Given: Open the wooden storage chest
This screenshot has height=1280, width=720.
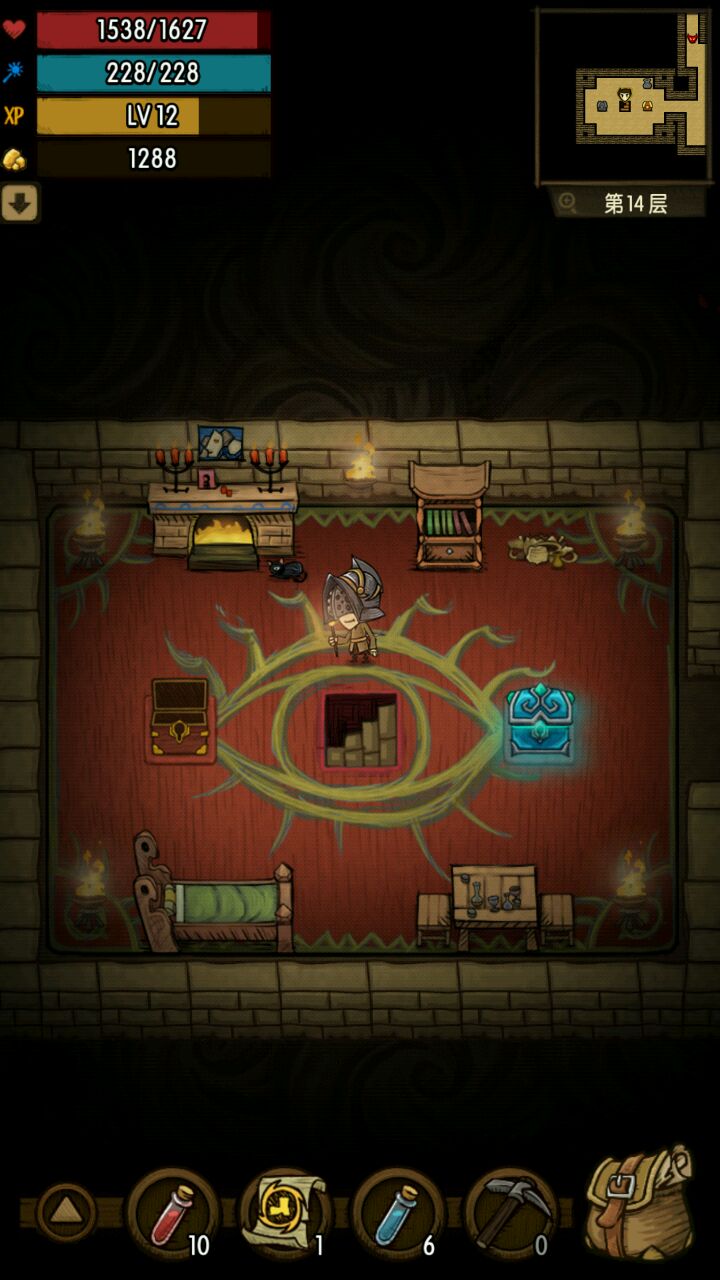Looking at the screenshot, I should pyautogui.click(x=180, y=719).
